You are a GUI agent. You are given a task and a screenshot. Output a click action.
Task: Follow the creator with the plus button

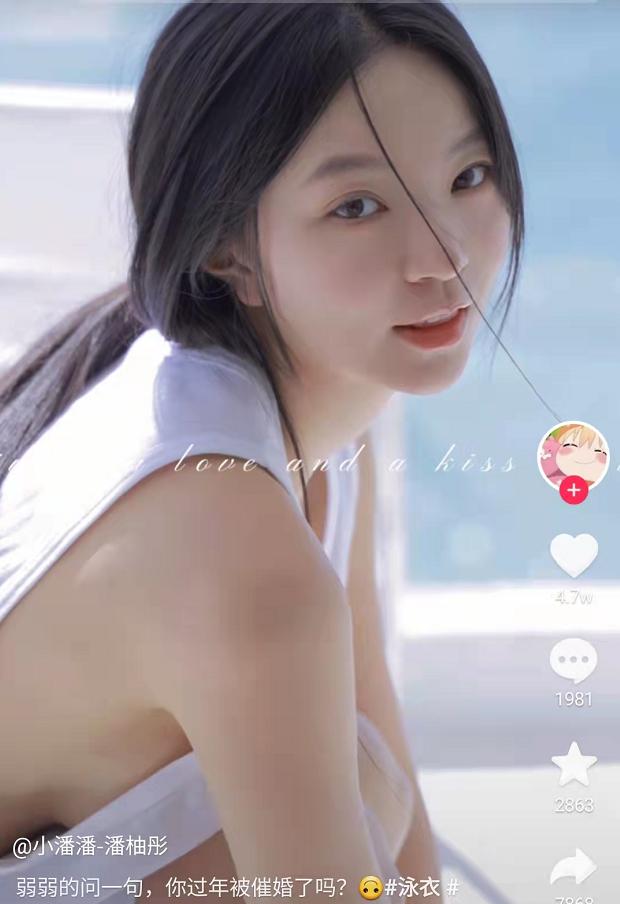(573, 491)
